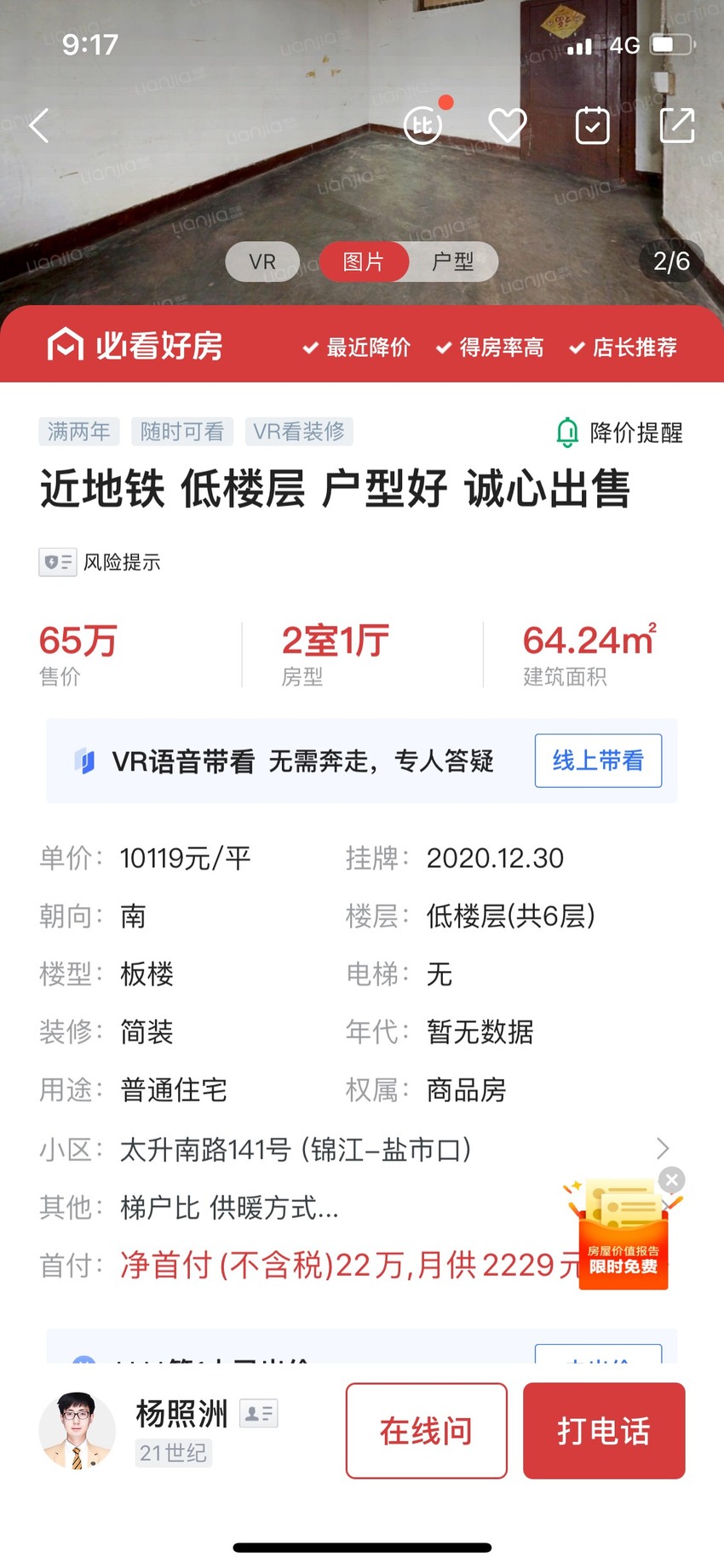Screen dimensions: 724x1568
Task: Switch to the 户型 floor plan tab
Action: tap(453, 262)
